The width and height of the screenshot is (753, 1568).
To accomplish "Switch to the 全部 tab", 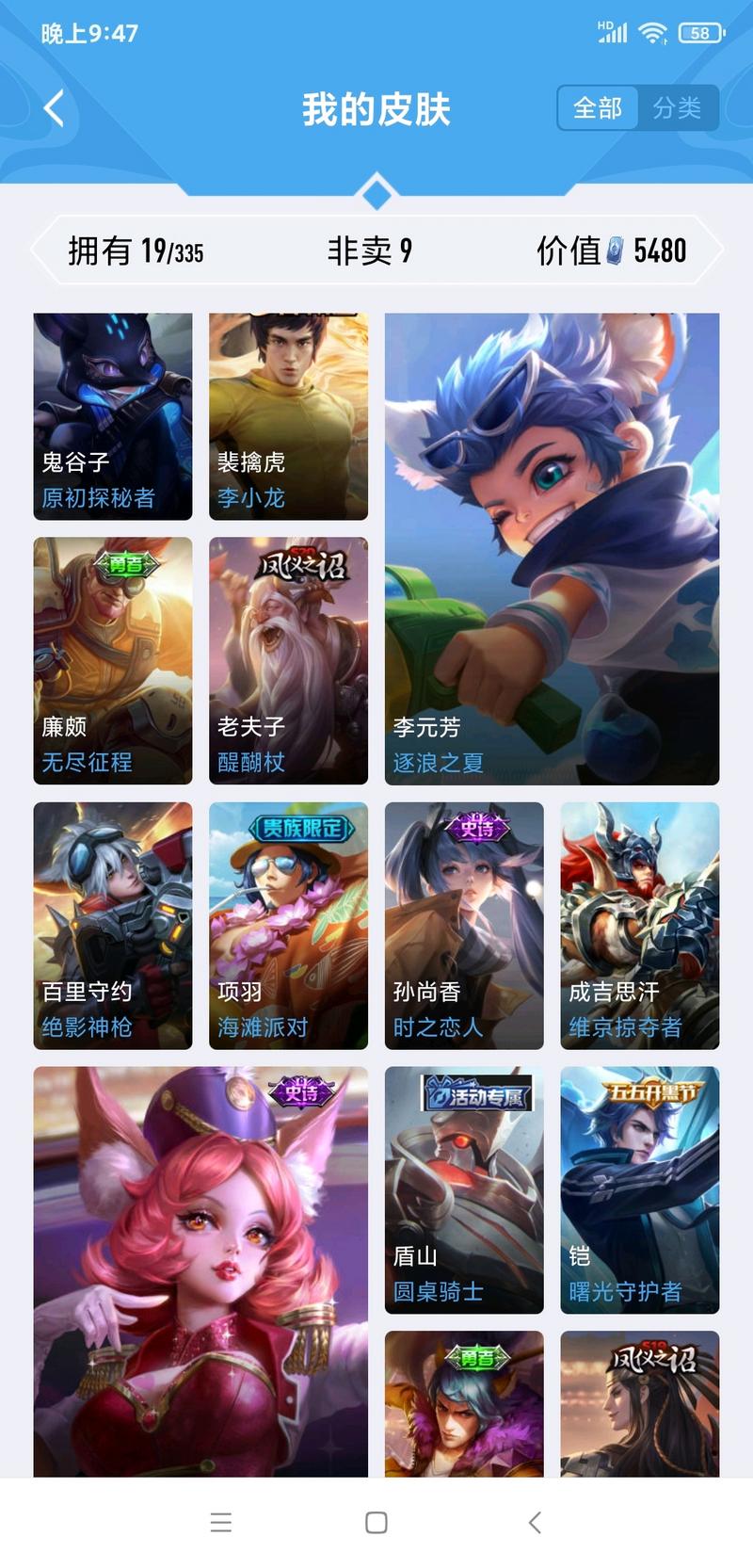I will (598, 108).
